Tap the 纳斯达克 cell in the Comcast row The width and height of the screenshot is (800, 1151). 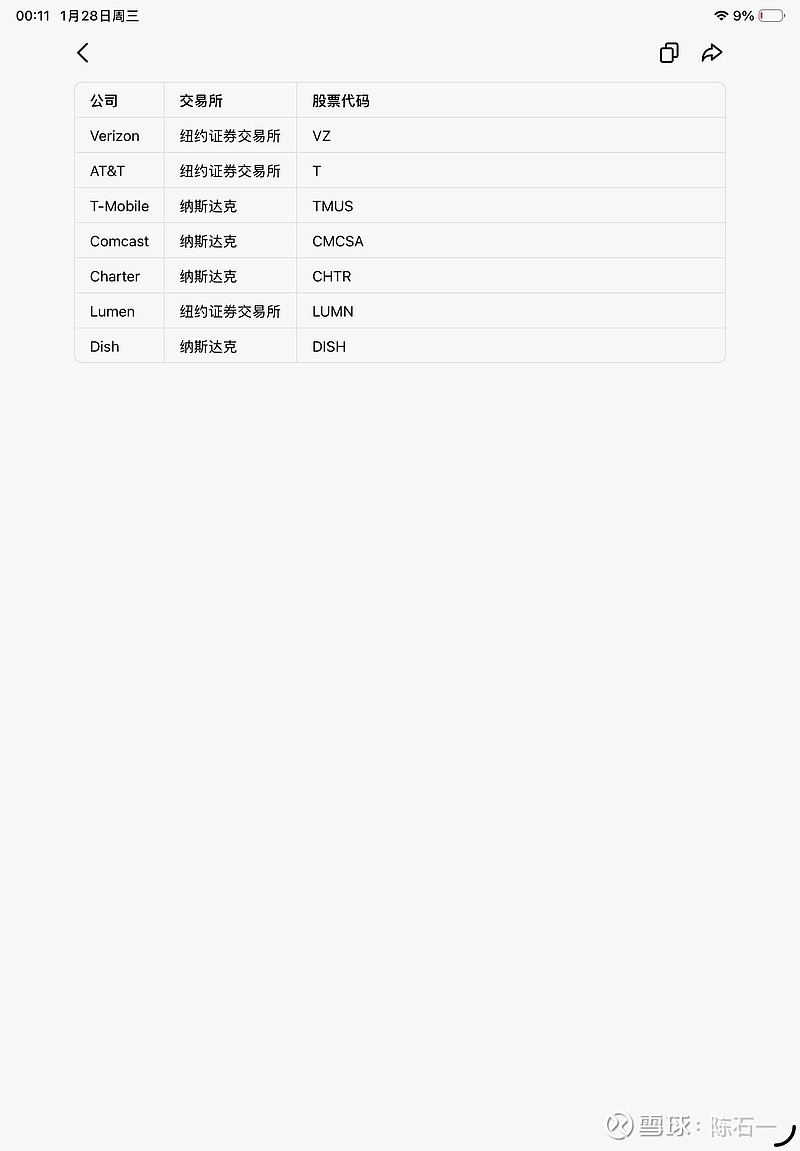click(207, 240)
